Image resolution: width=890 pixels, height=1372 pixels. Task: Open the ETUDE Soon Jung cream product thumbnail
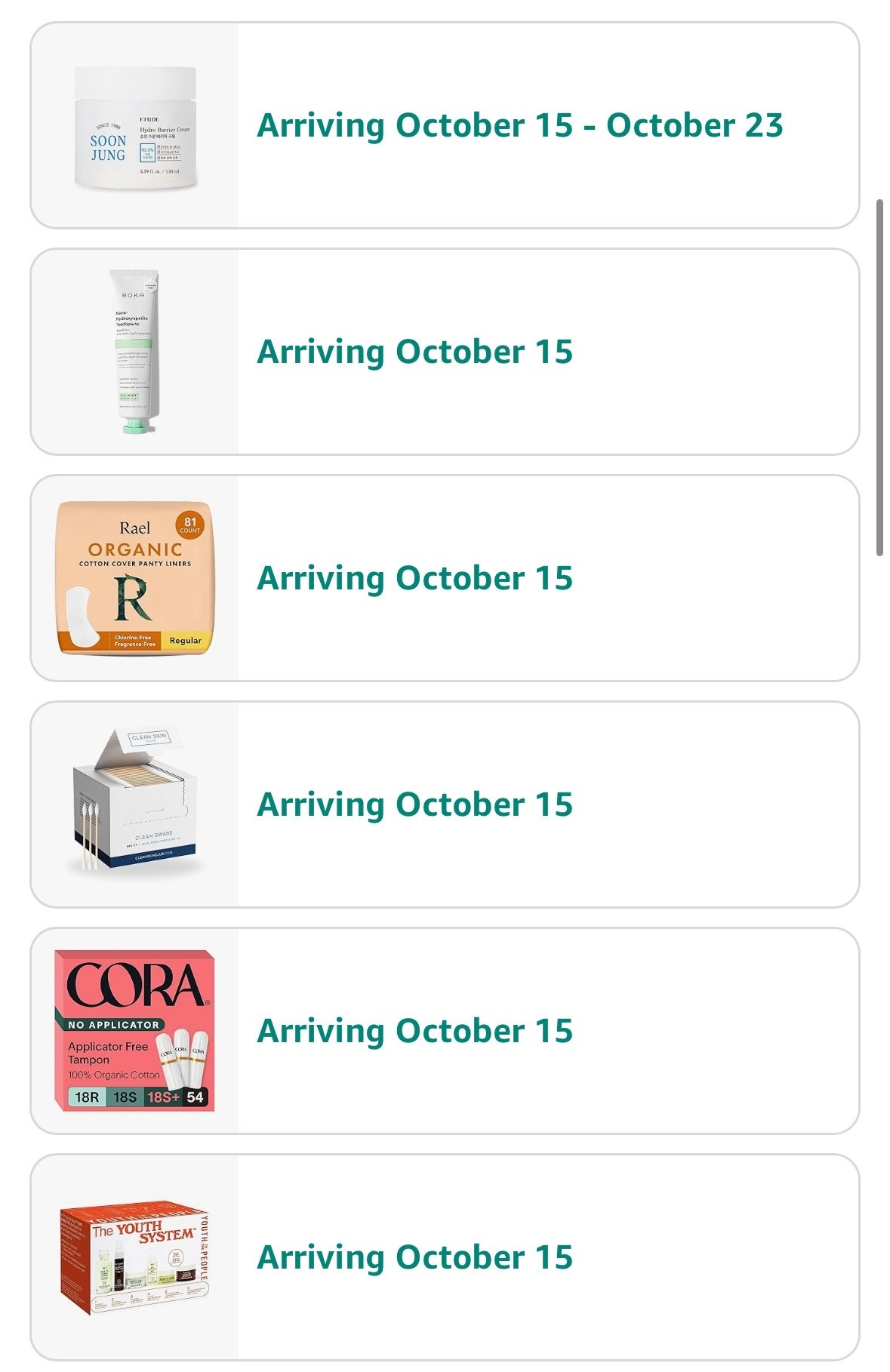[133, 127]
